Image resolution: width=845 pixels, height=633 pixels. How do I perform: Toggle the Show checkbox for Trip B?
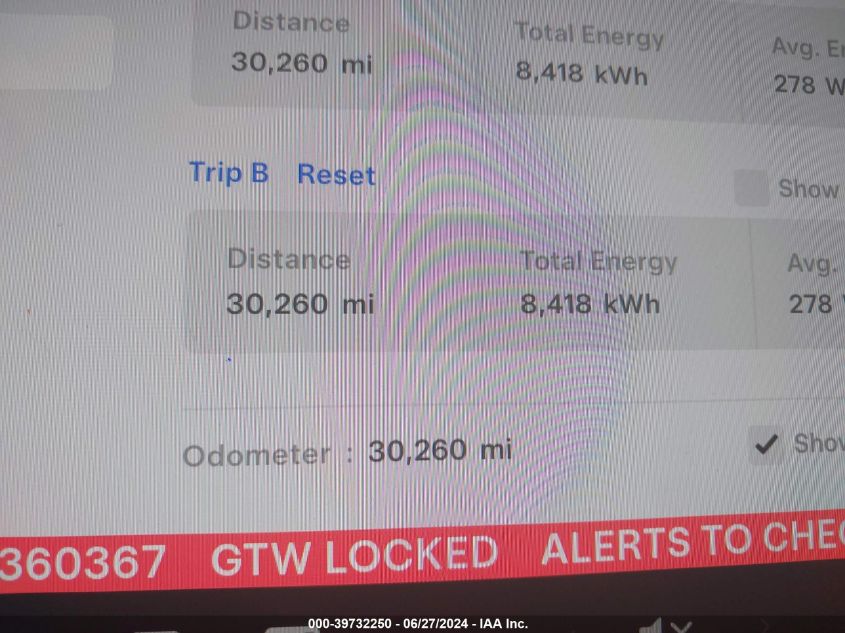pyautogui.click(x=752, y=188)
